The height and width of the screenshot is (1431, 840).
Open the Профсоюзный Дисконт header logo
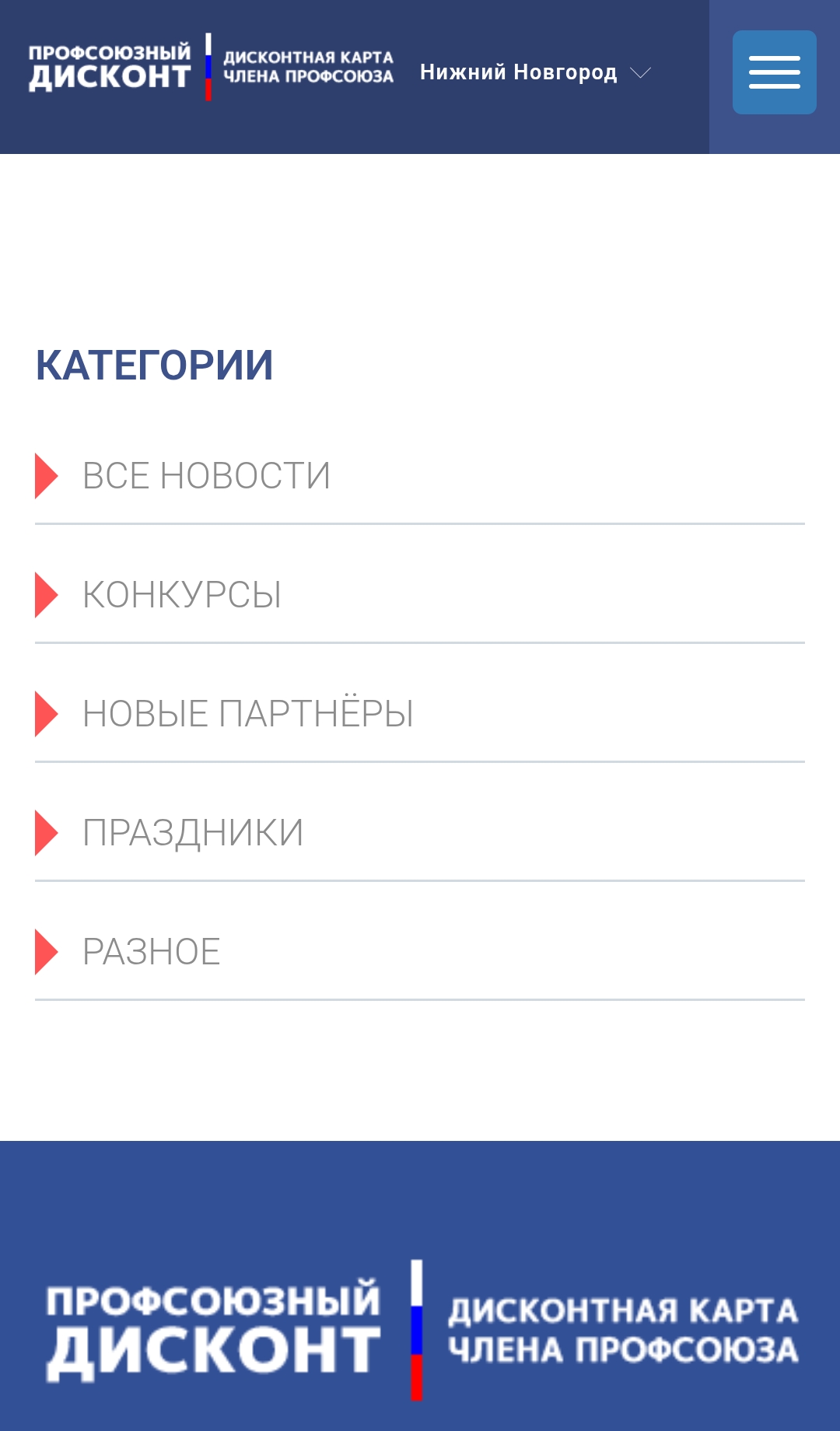(x=211, y=67)
